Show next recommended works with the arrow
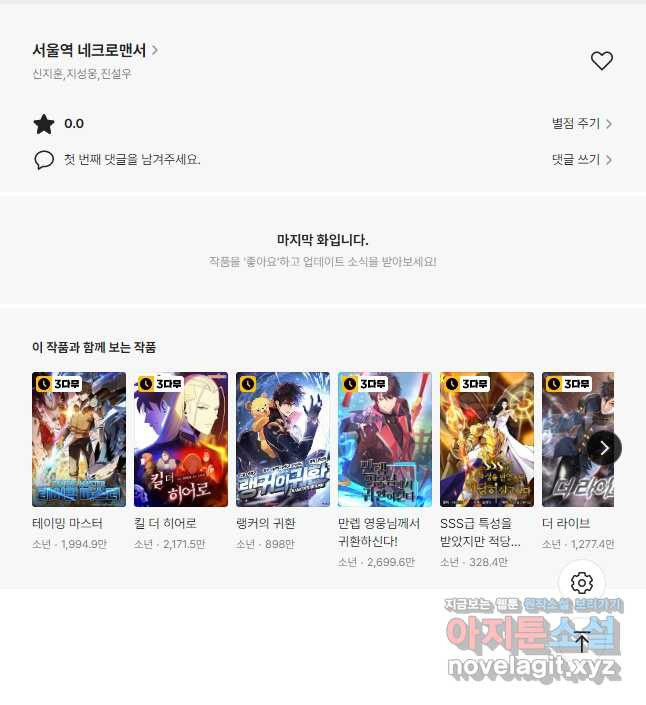Image resolution: width=646 pixels, height=705 pixels. click(603, 447)
